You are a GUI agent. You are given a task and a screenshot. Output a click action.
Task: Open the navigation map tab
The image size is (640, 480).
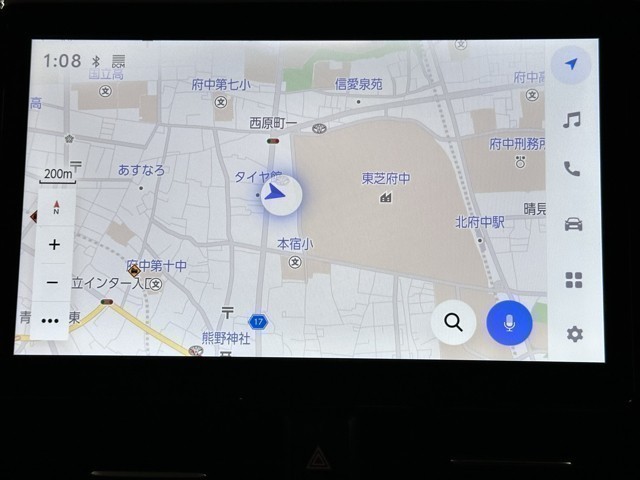pyautogui.click(x=572, y=65)
